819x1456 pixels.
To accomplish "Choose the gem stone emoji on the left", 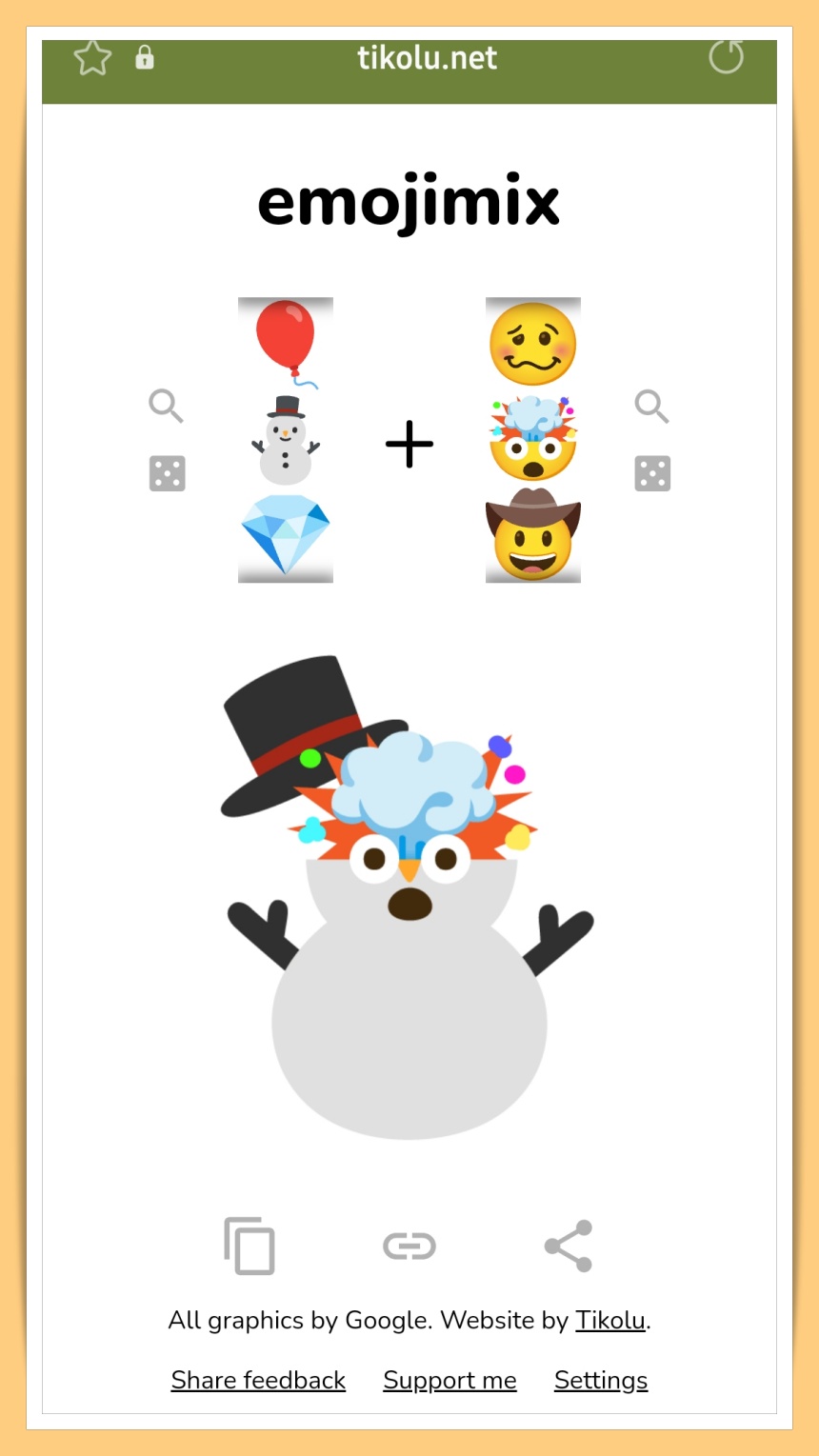I will tap(286, 533).
